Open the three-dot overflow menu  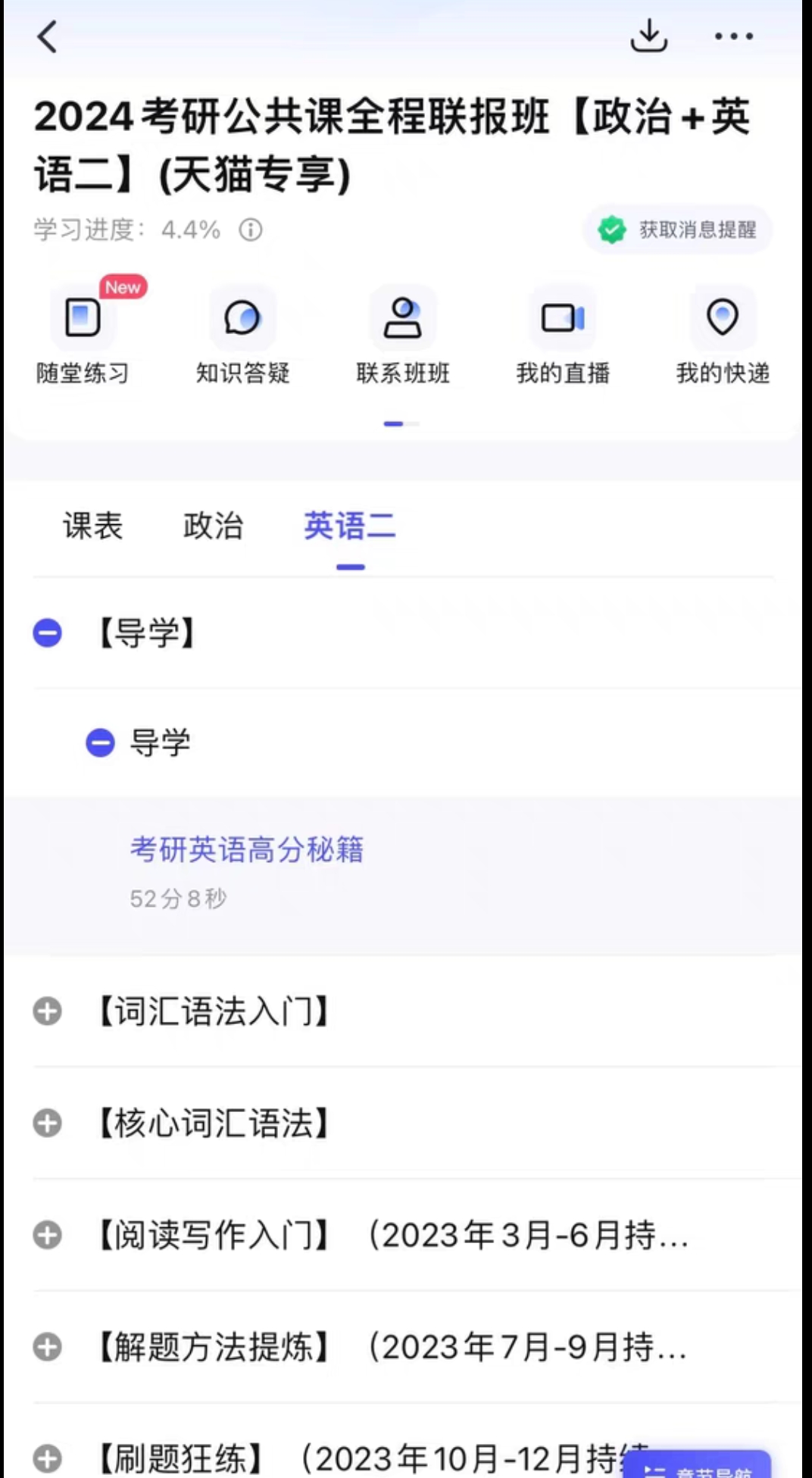(733, 36)
